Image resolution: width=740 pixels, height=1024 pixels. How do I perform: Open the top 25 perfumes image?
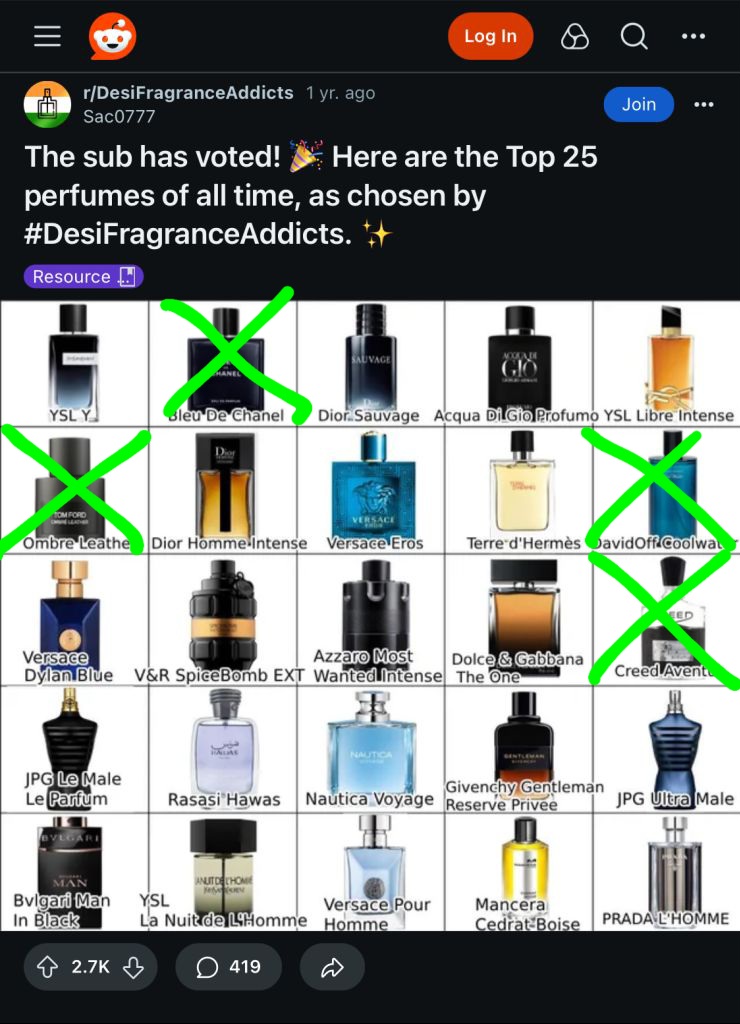370,615
